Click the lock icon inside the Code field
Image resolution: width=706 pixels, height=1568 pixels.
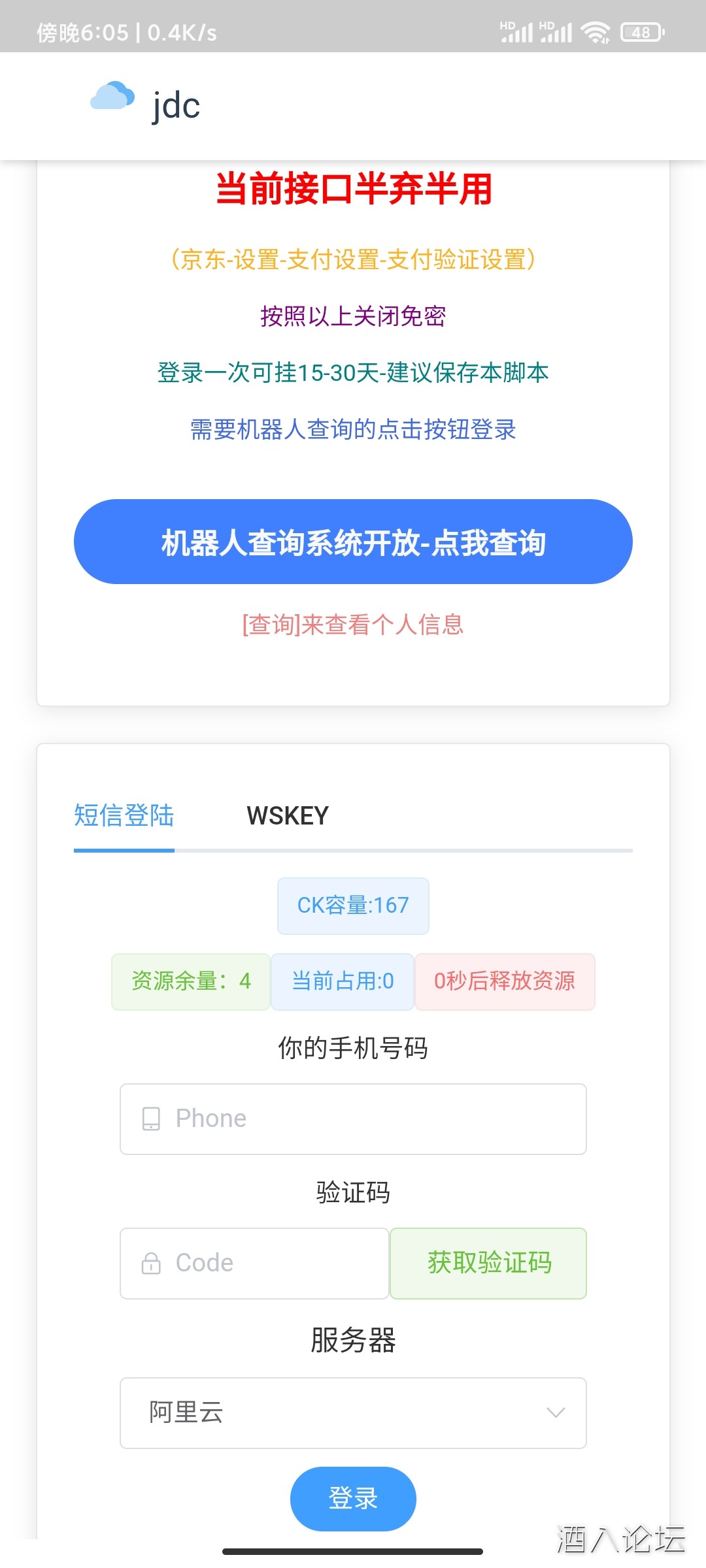151,1263
